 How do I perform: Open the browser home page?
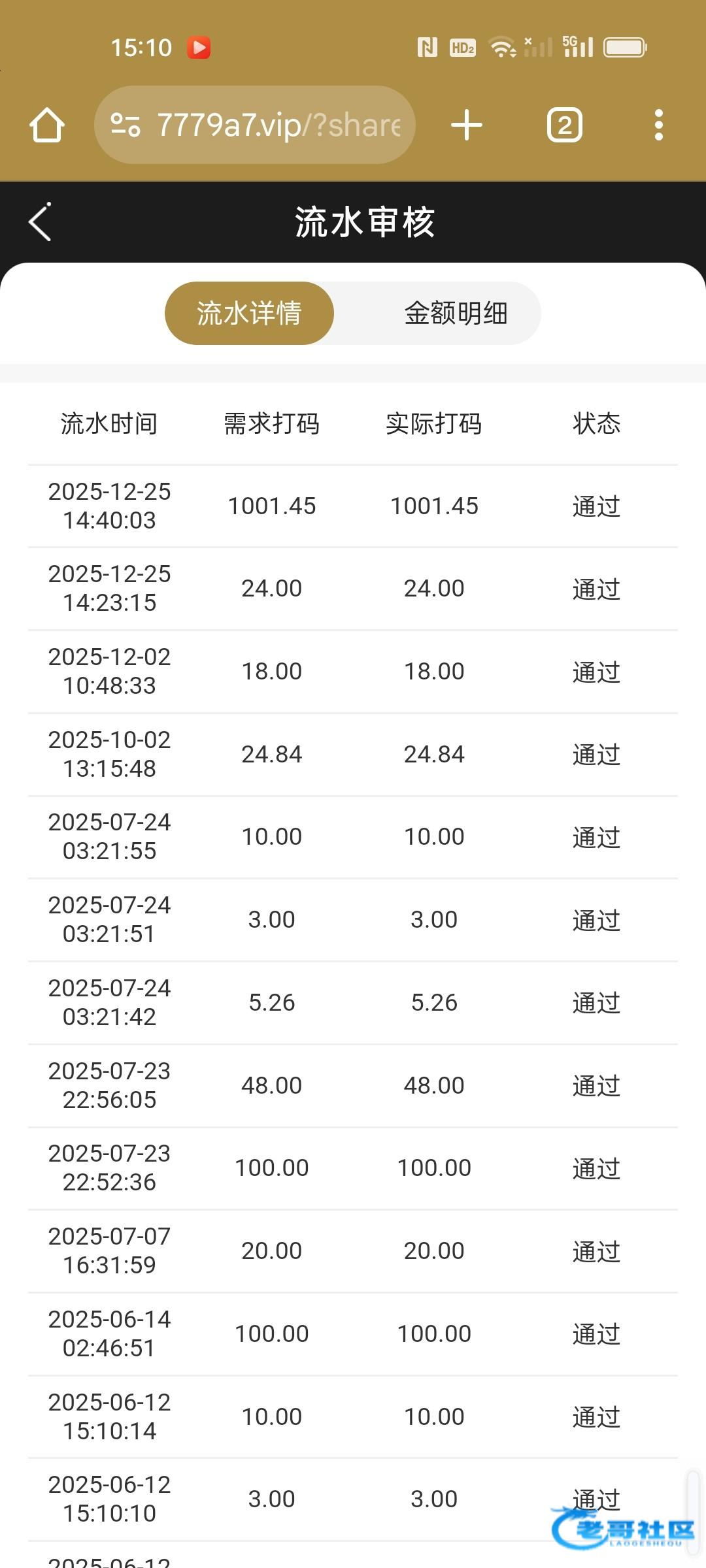point(47,125)
